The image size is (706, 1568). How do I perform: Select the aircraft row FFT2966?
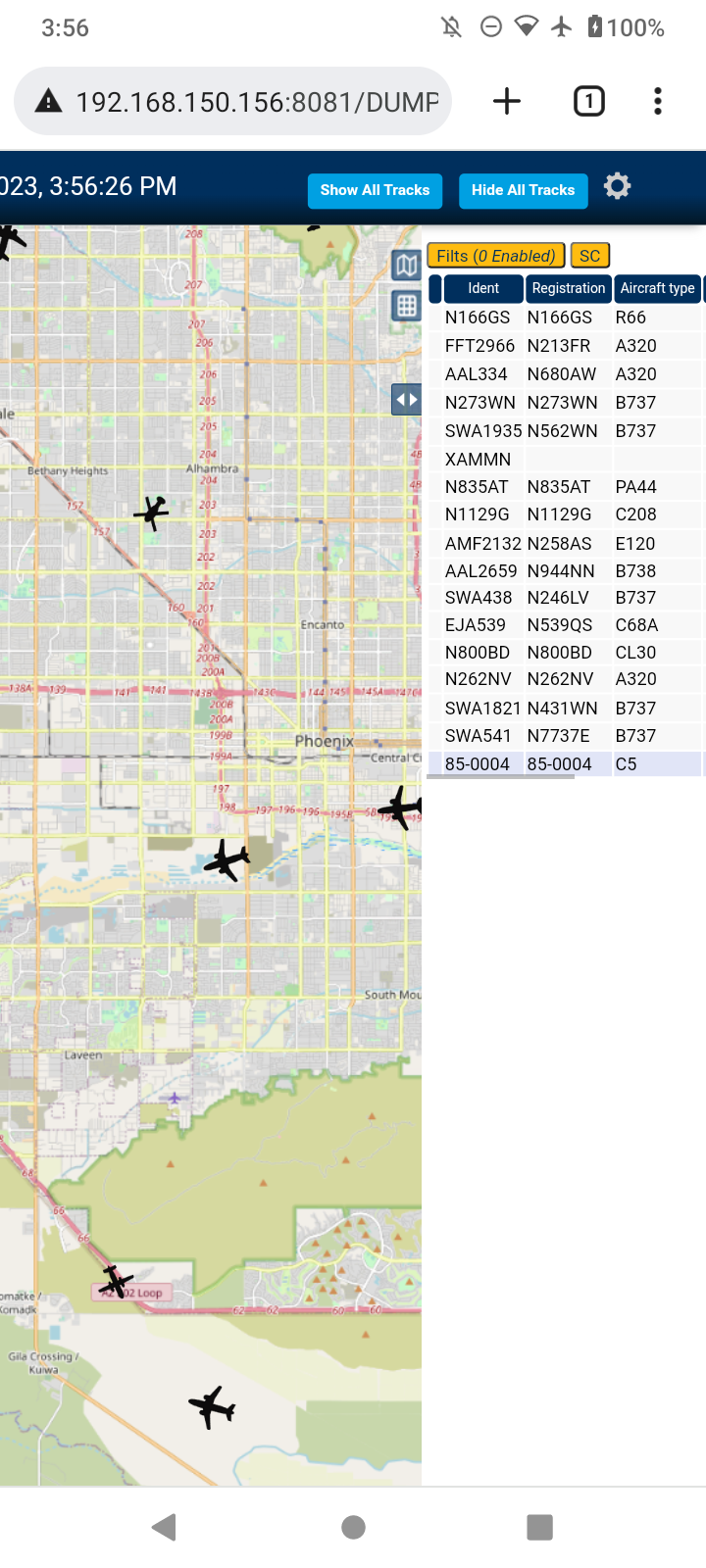[566, 346]
